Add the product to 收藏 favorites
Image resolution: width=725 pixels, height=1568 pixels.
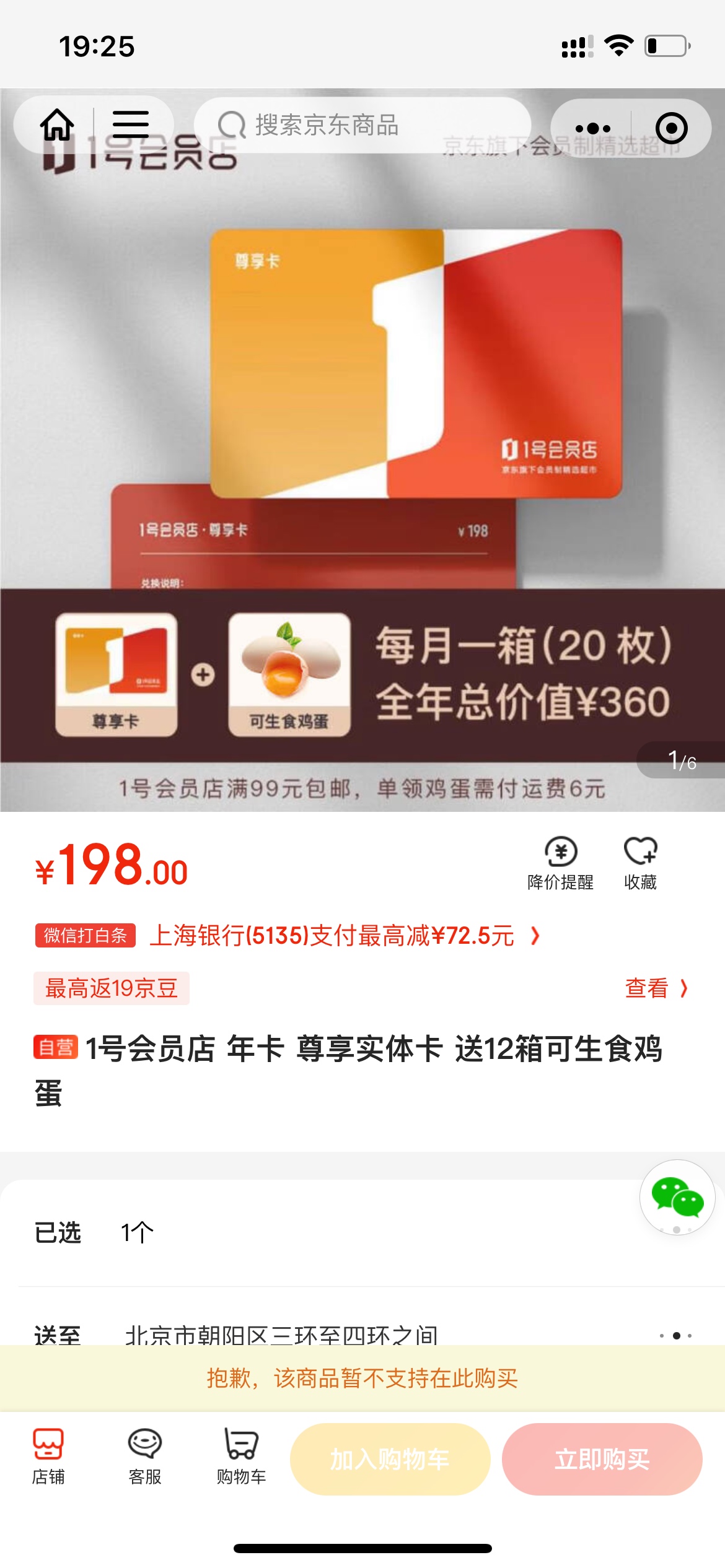pyautogui.click(x=640, y=863)
